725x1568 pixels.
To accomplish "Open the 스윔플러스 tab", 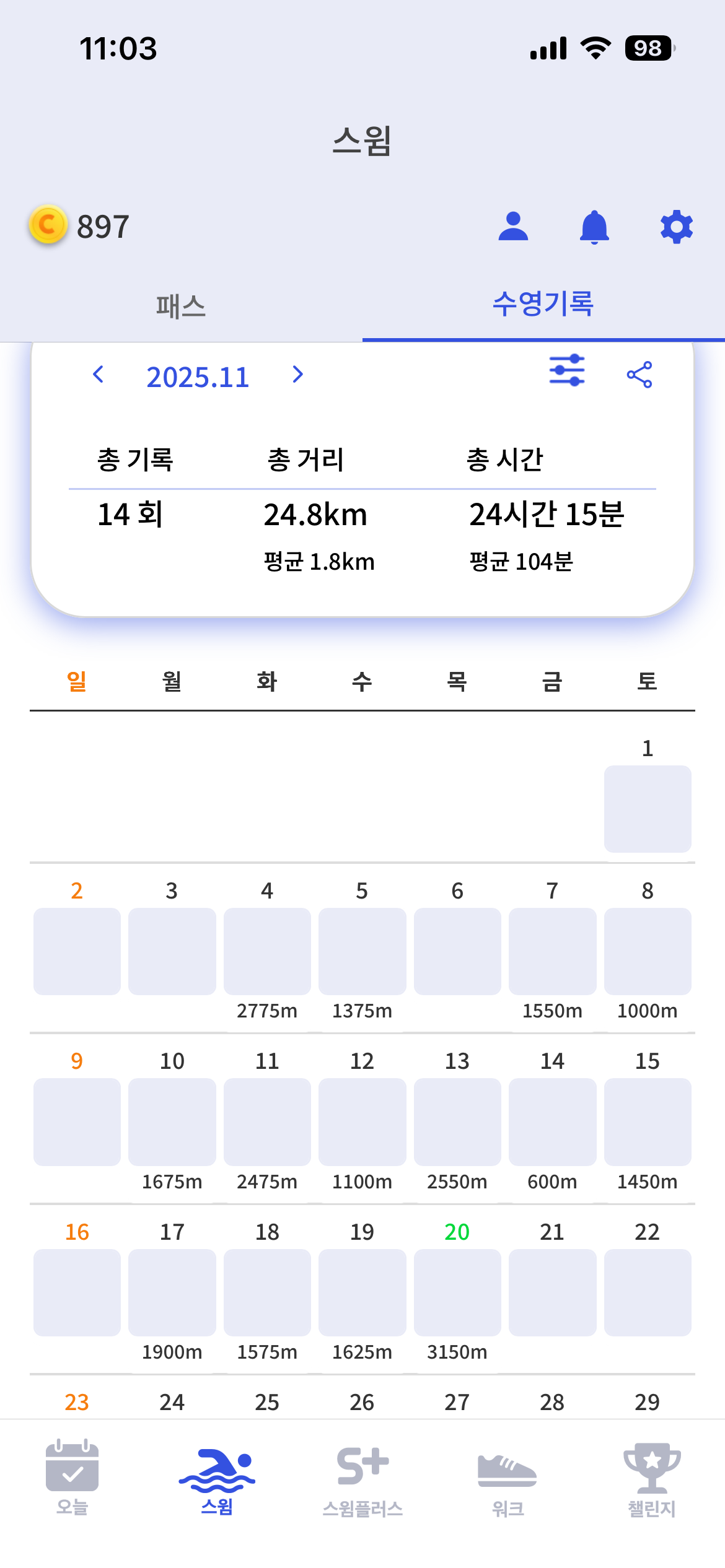I will pos(362,1480).
